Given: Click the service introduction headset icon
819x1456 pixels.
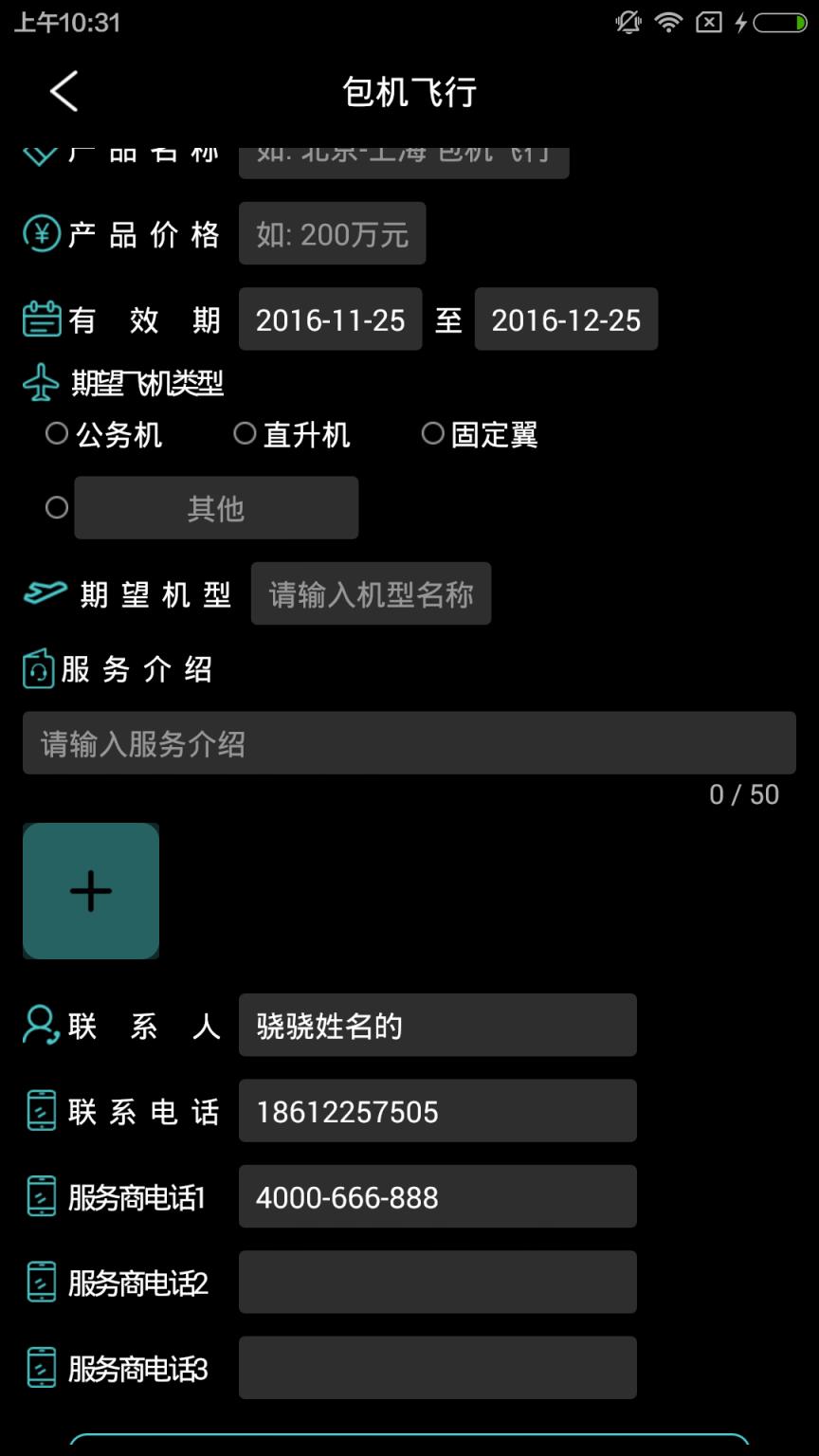Looking at the screenshot, I should click(x=38, y=668).
